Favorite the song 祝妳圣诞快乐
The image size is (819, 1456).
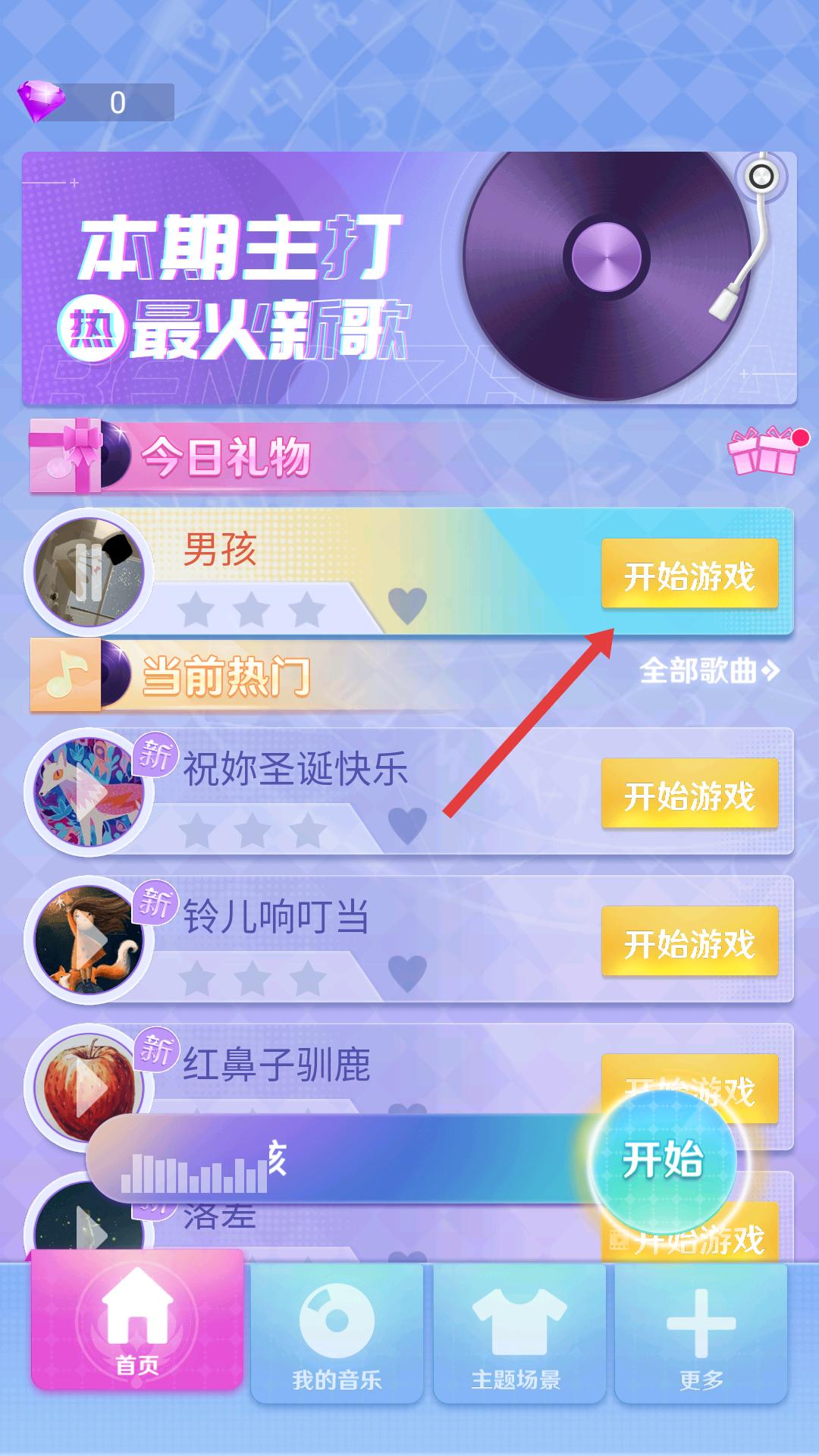[407, 825]
